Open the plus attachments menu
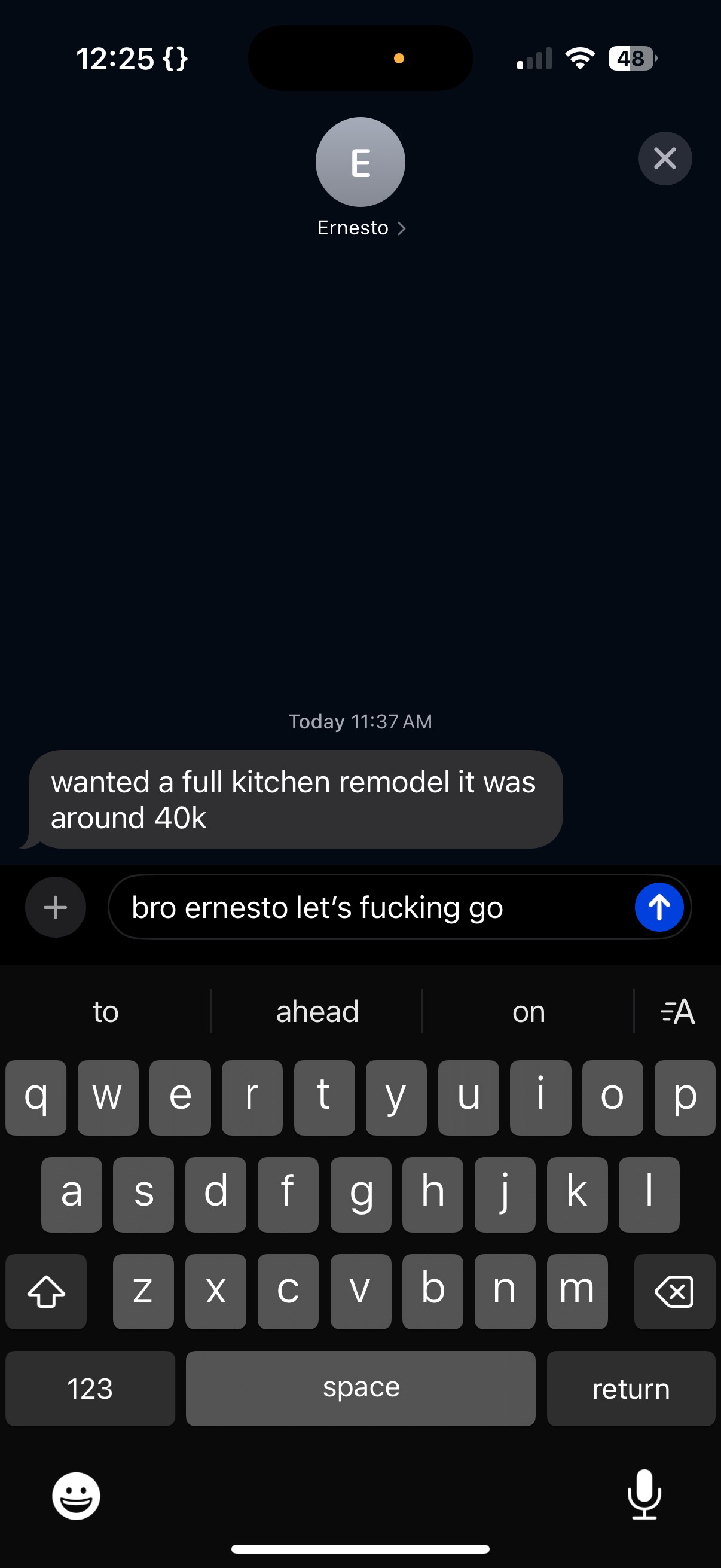This screenshot has width=721, height=1568. tap(56, 907)
